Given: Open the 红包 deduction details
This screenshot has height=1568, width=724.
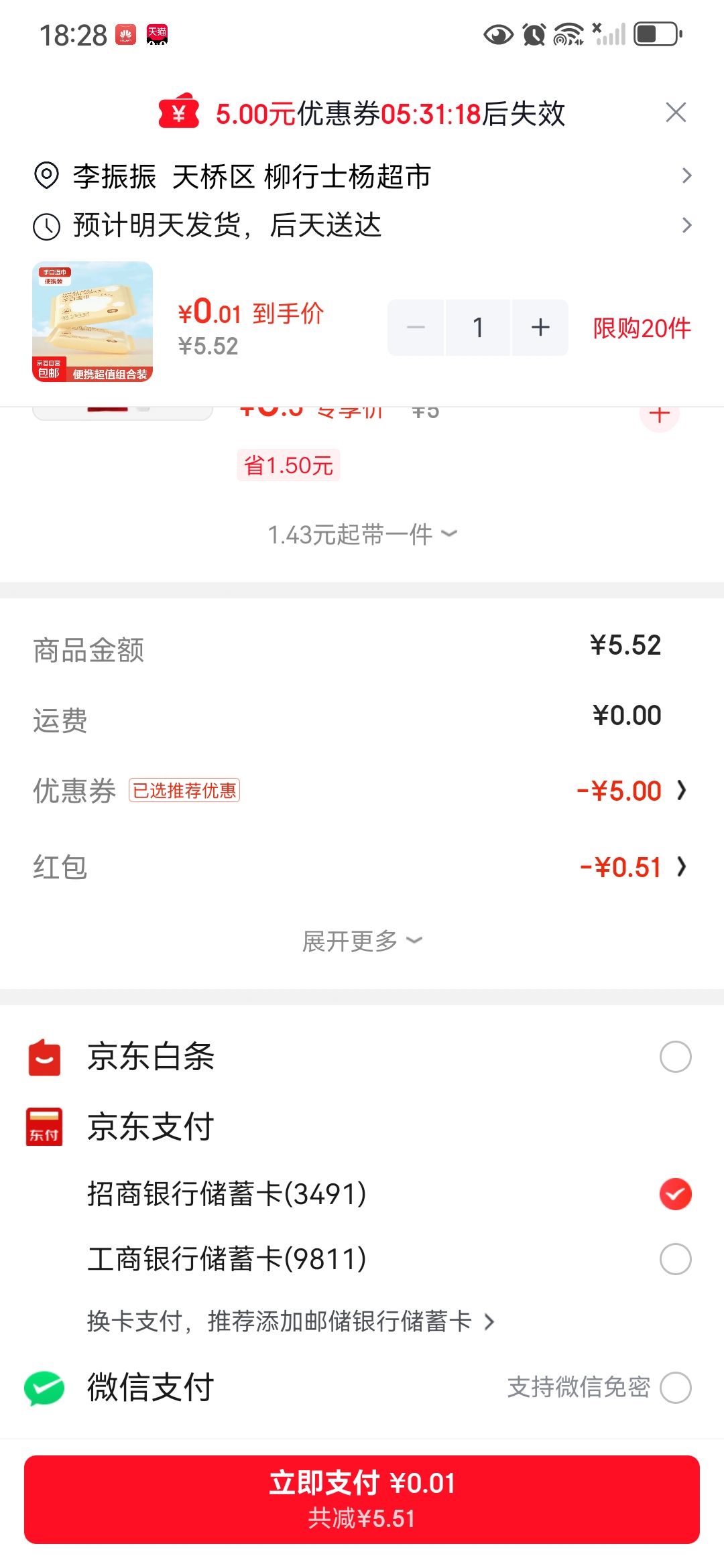Looking at the screenshot, I should click(x=362, y=867).
